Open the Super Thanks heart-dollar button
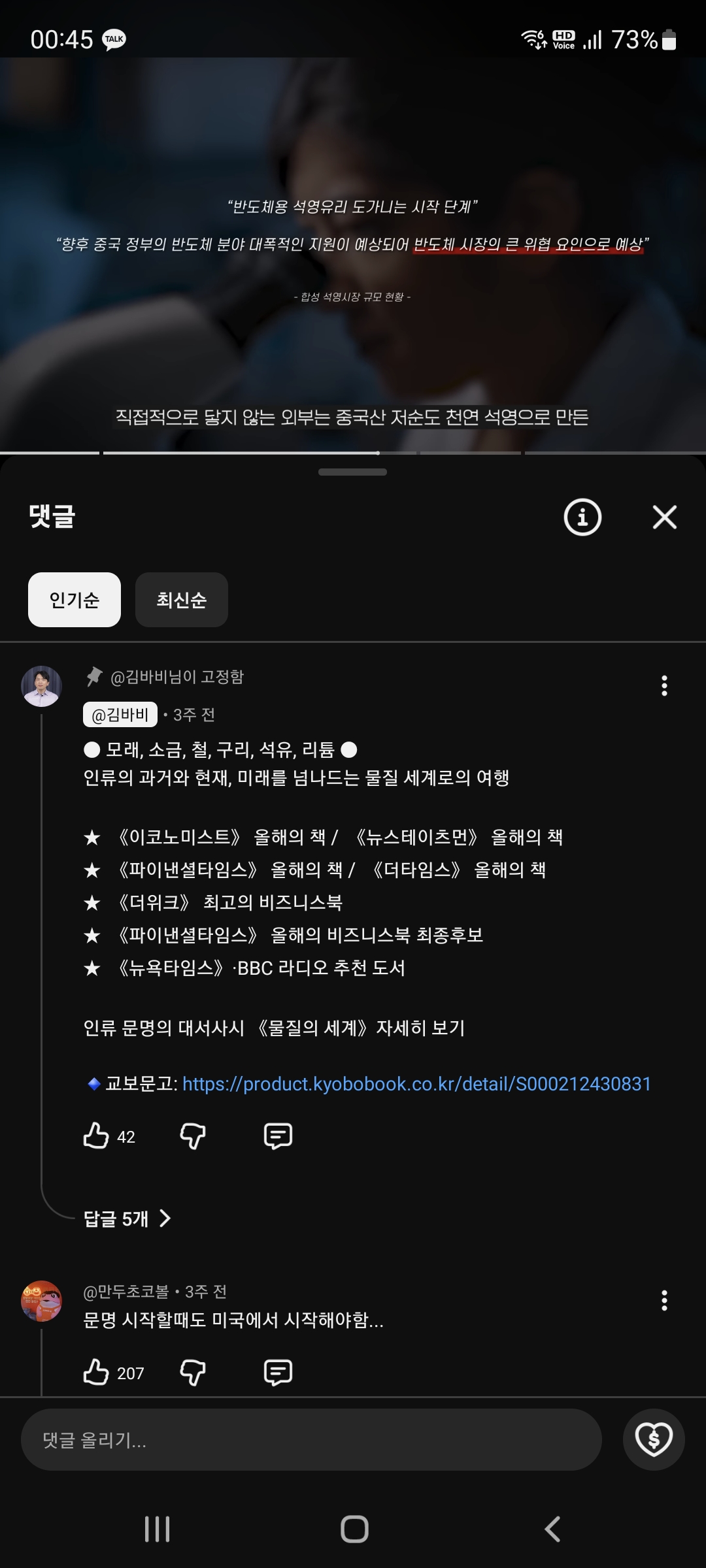 [654, 1440]
